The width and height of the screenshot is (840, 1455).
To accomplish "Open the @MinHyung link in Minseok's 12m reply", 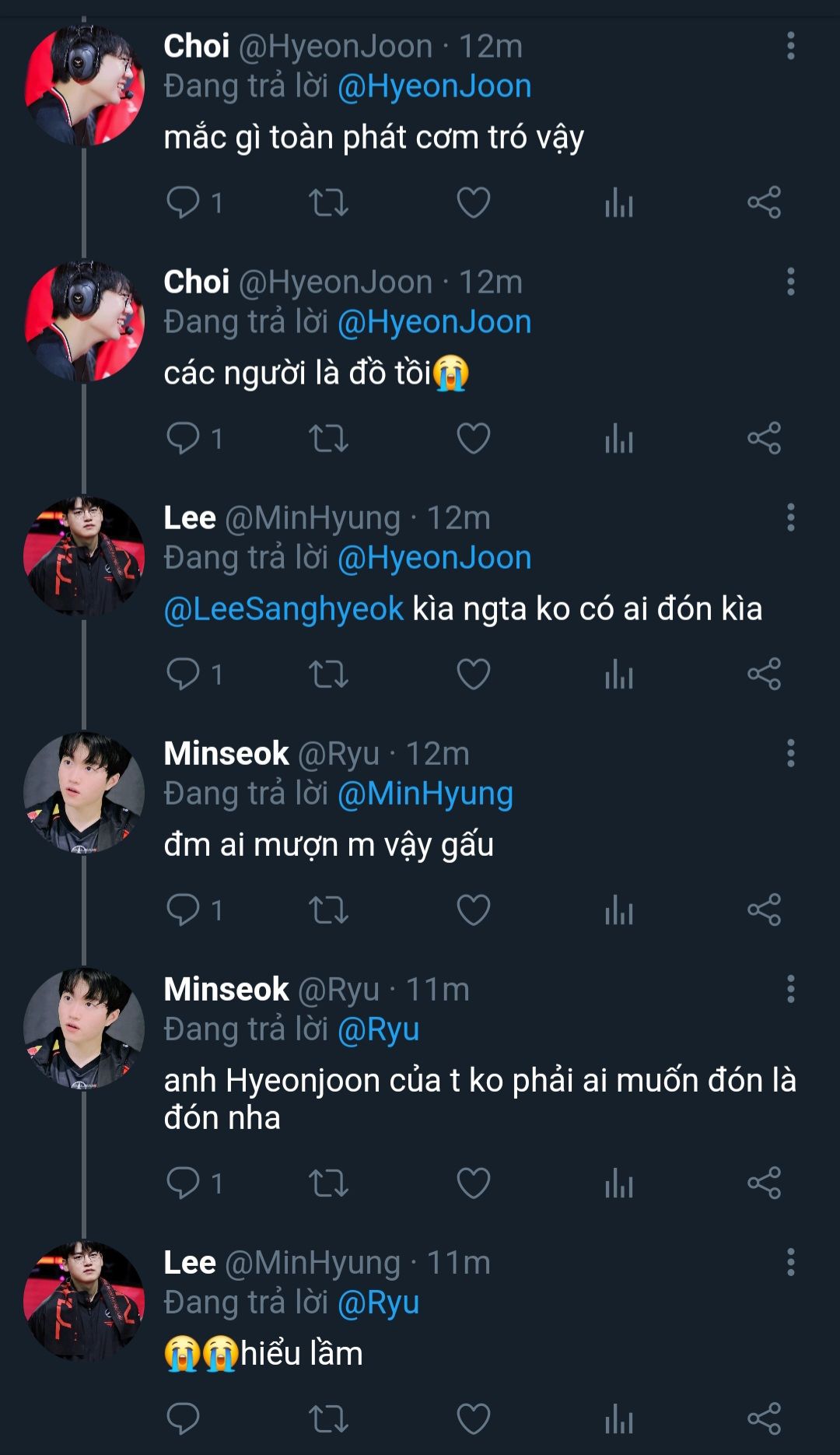I will (425, 794).
